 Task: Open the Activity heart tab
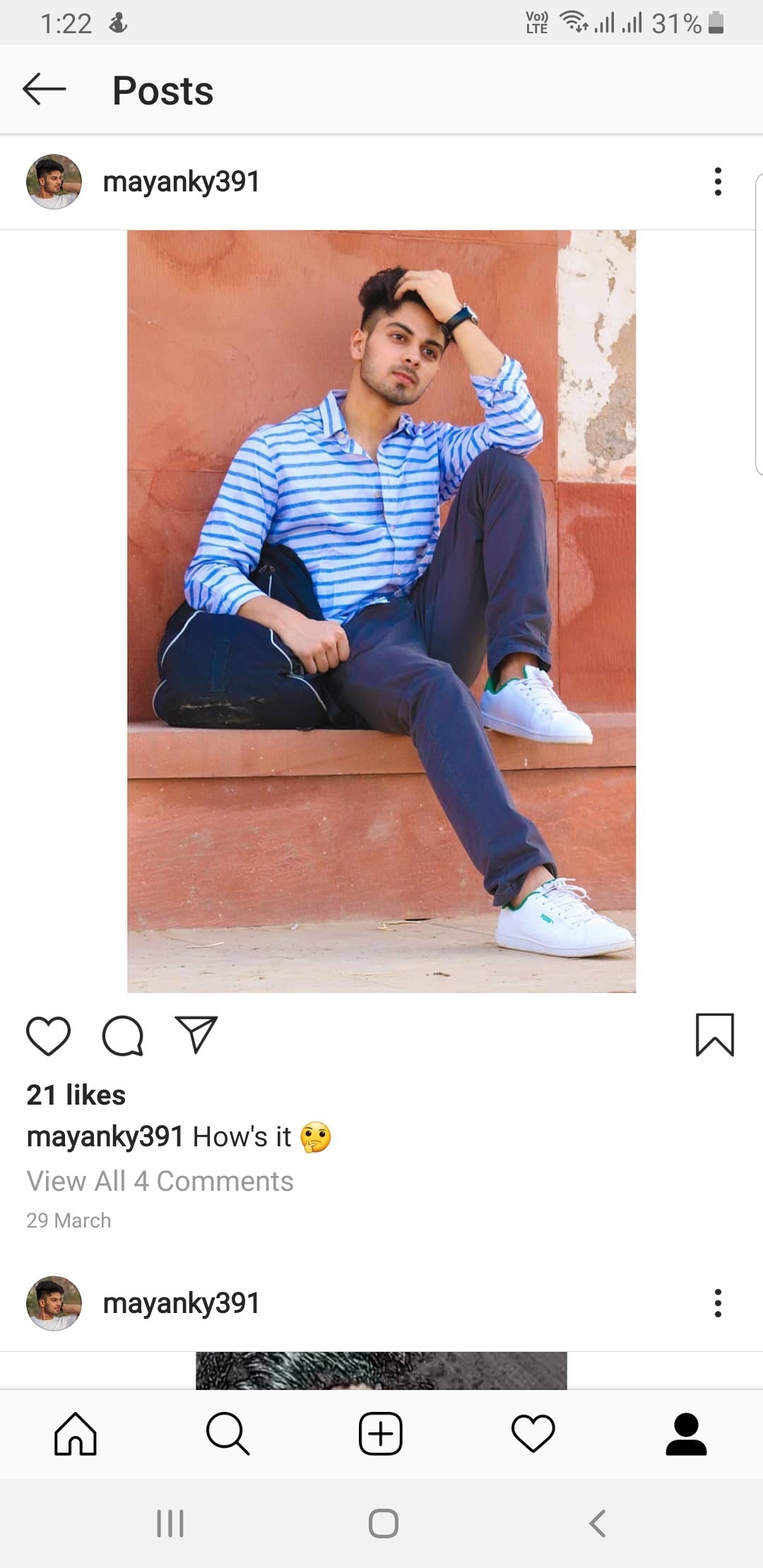(x=533, y=1434)
